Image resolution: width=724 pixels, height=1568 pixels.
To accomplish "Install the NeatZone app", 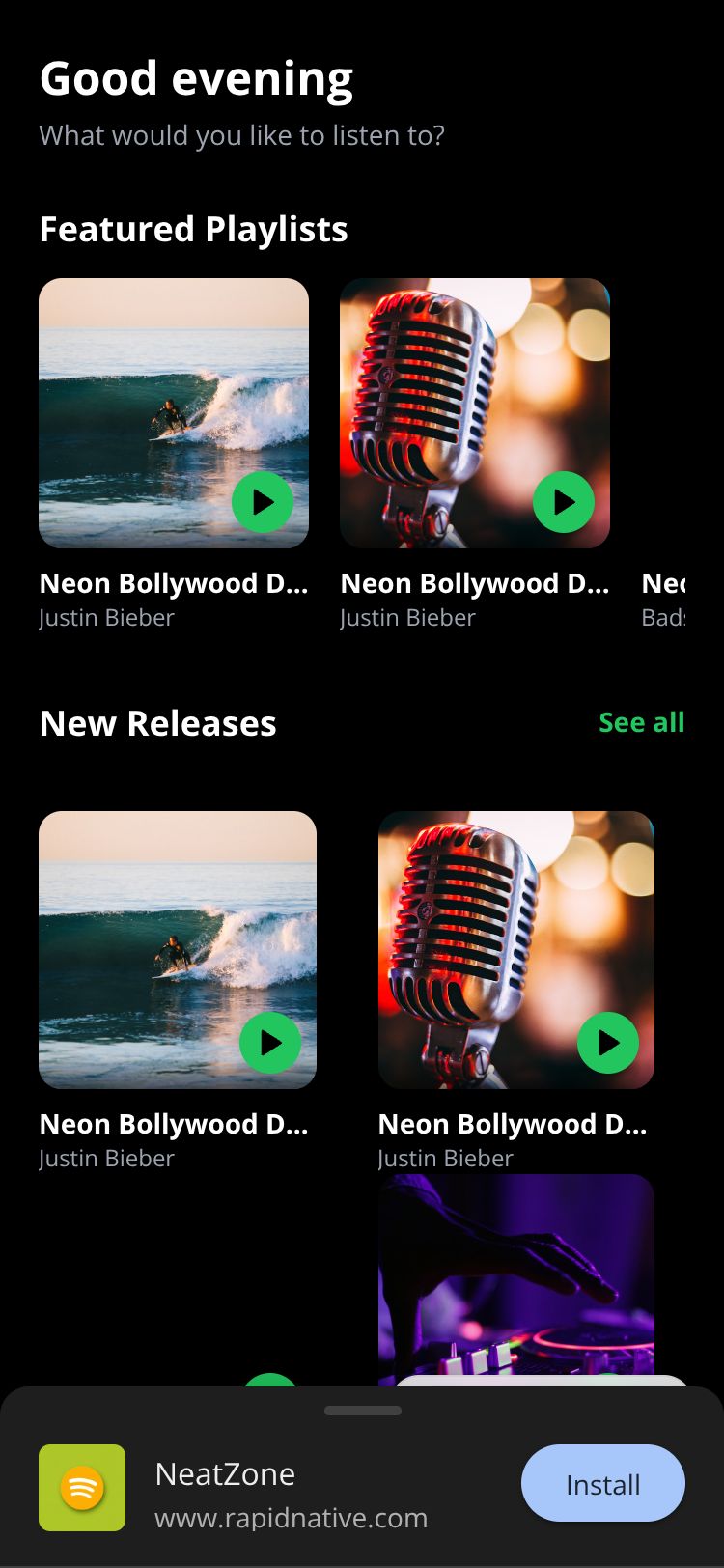I will click(602, 1483).
